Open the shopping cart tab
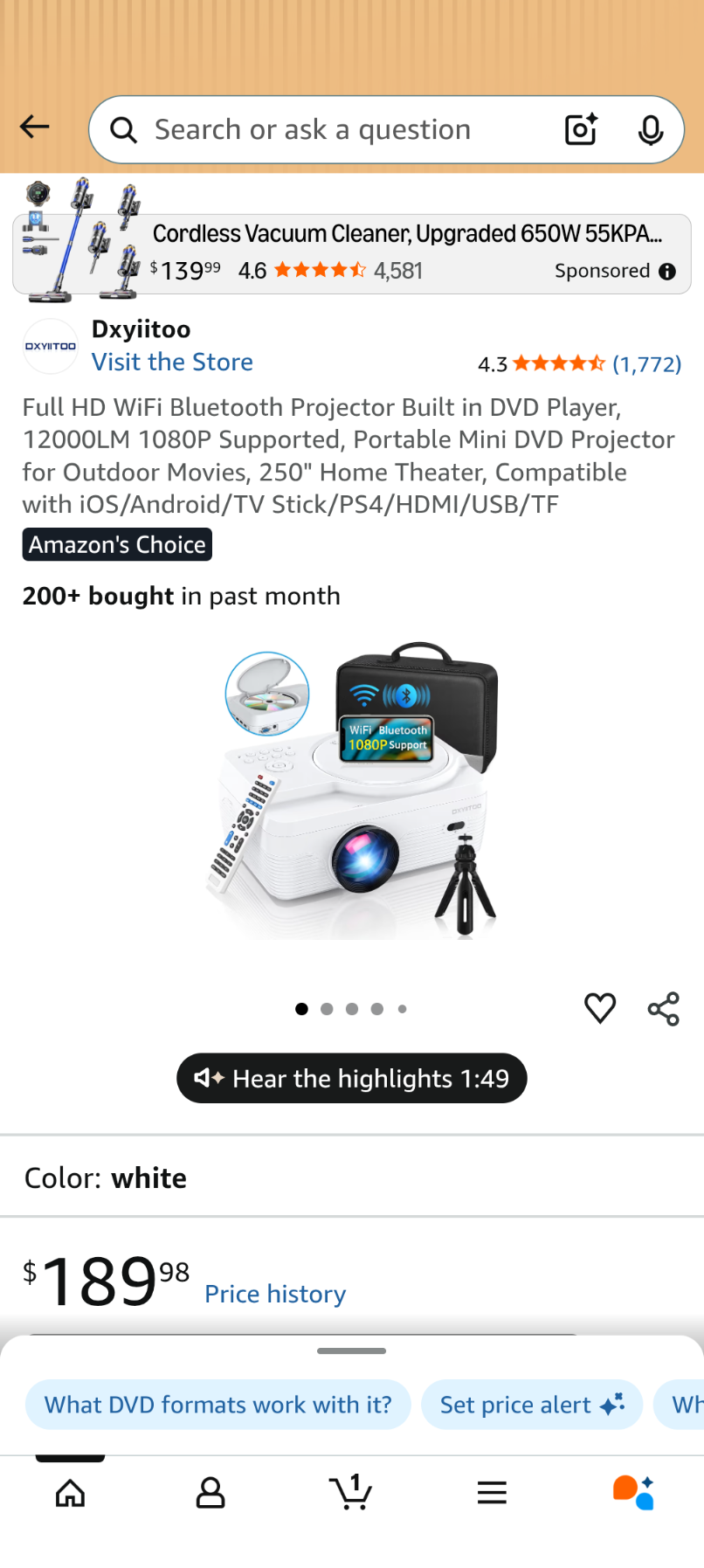 point(351,1492)
